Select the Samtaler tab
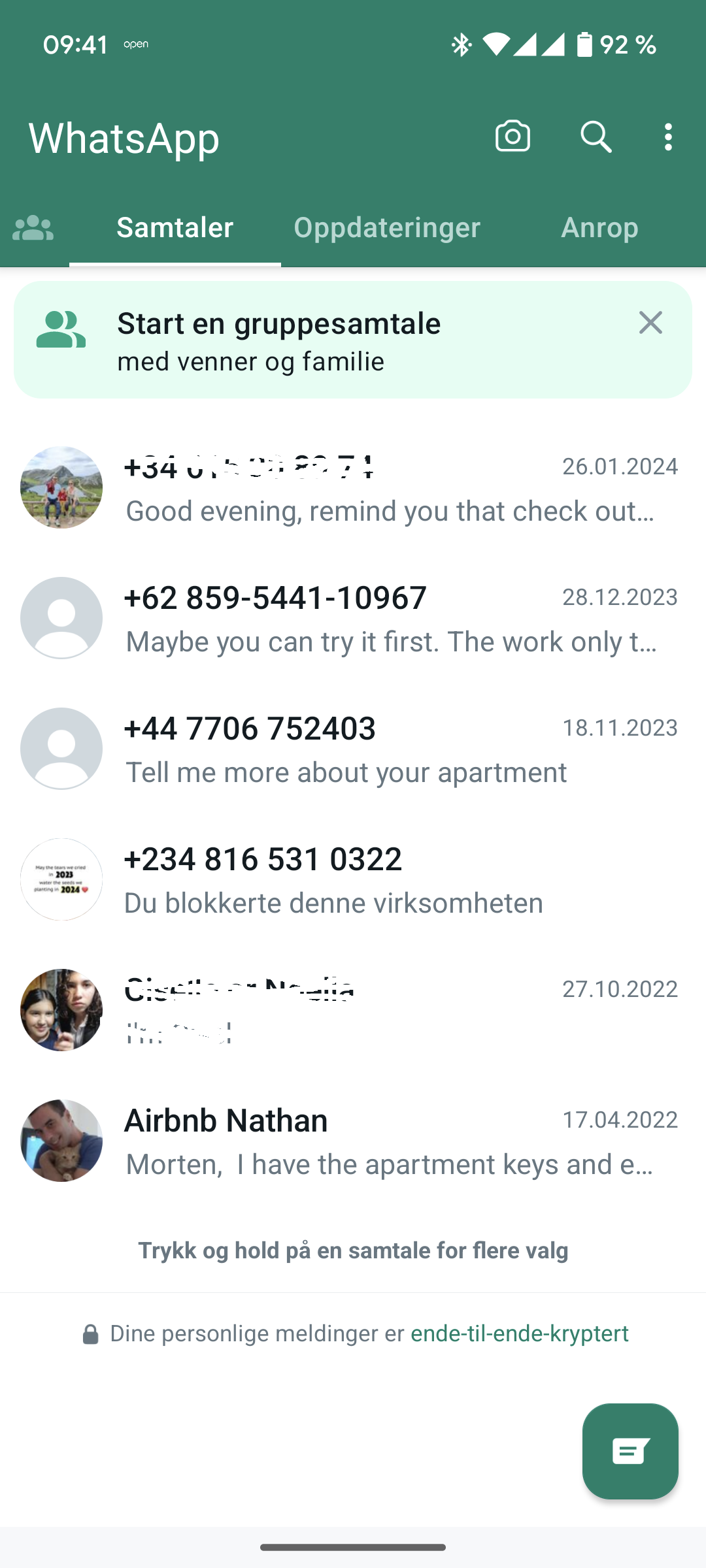 coord(175,227)
